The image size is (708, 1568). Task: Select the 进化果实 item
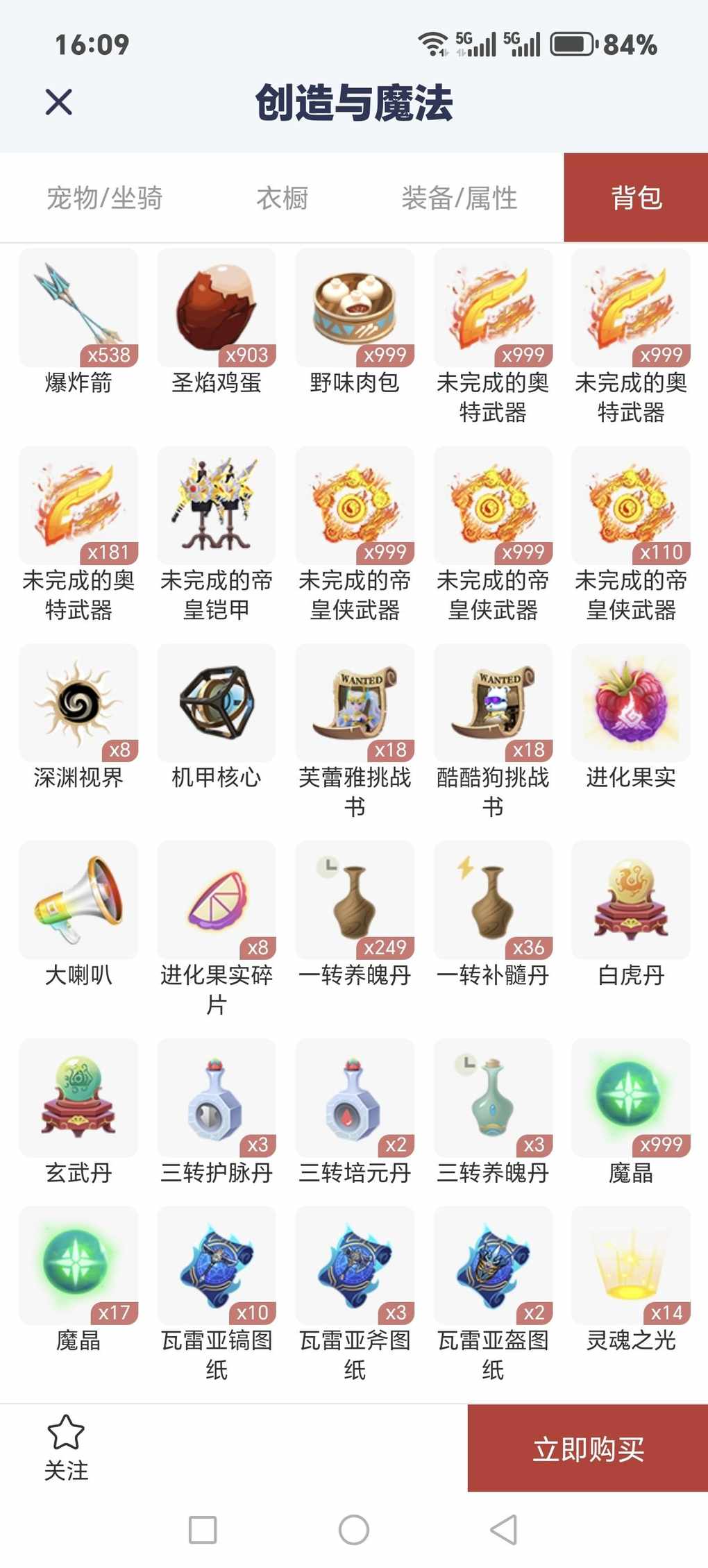630,704
